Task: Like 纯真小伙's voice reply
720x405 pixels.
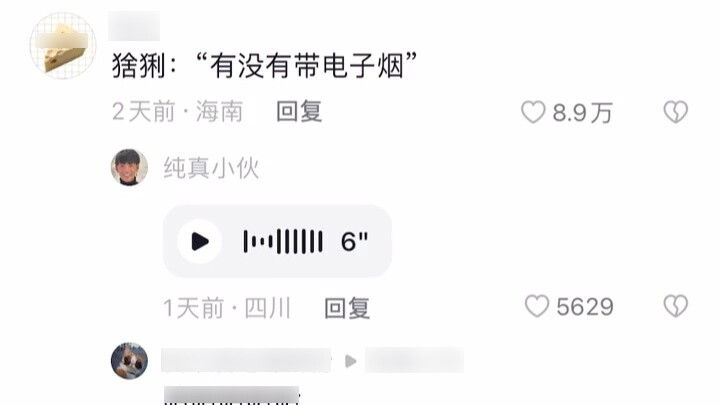Action: tap(538, 306)
